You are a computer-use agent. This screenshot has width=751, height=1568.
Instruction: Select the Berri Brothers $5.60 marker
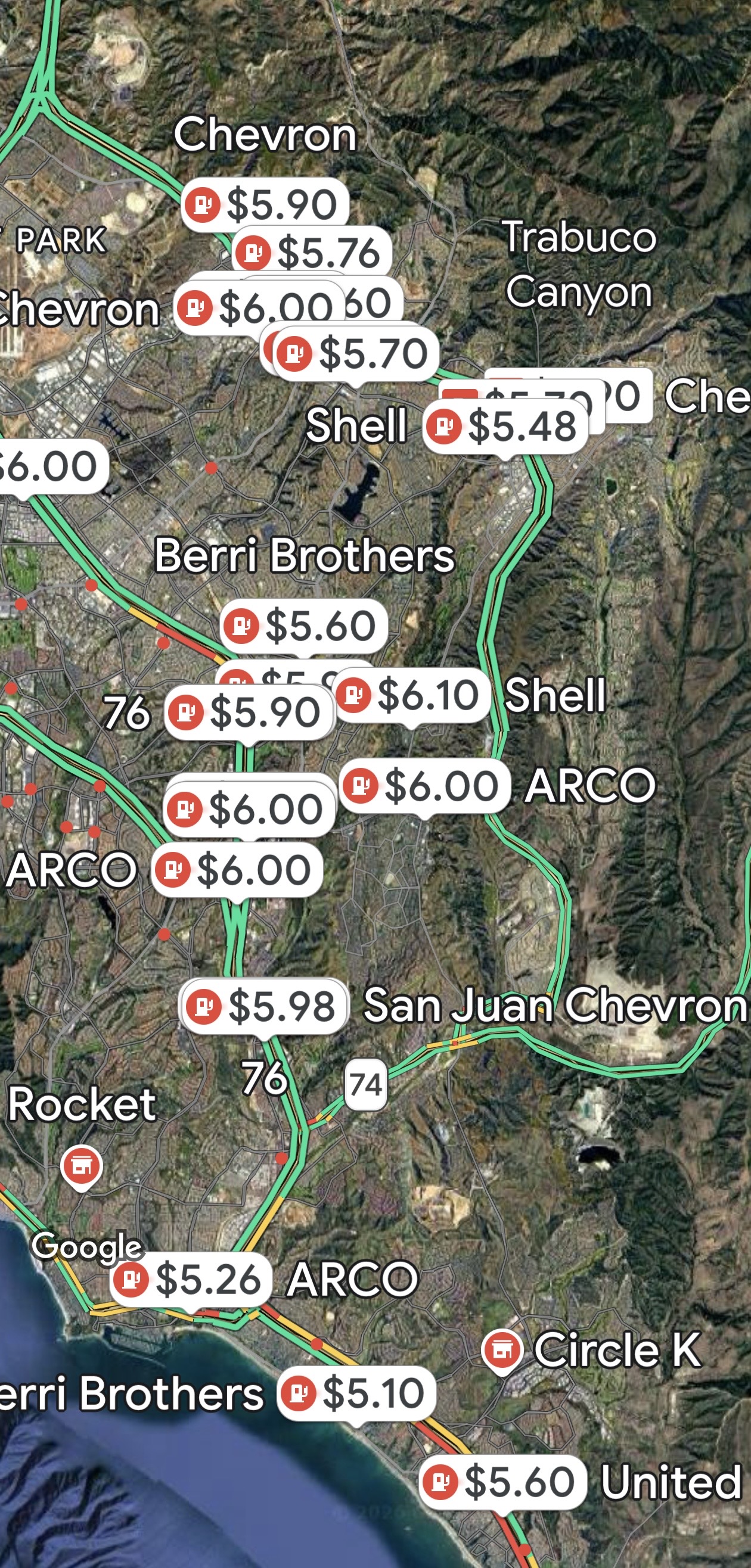[303, 626]
